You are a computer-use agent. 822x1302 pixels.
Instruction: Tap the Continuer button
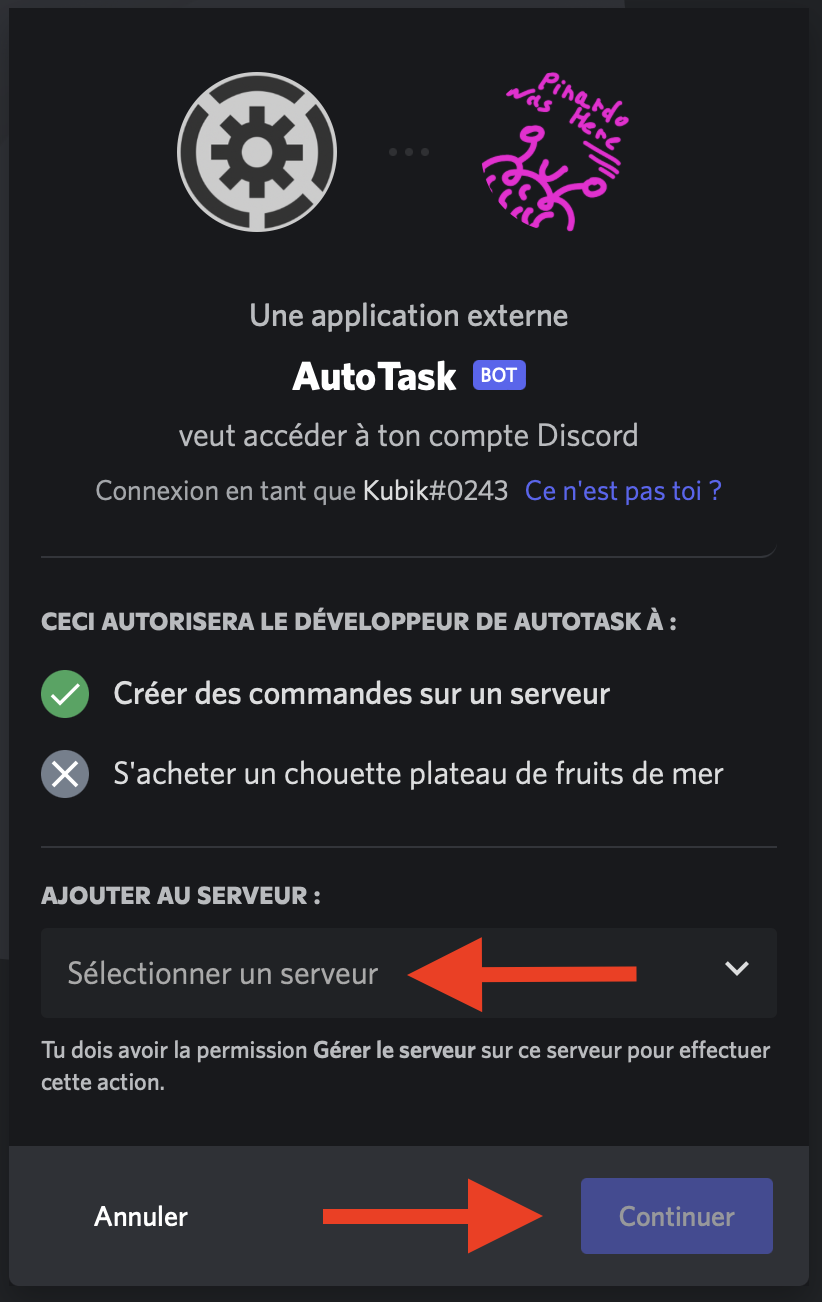(x=677, y=1216)
